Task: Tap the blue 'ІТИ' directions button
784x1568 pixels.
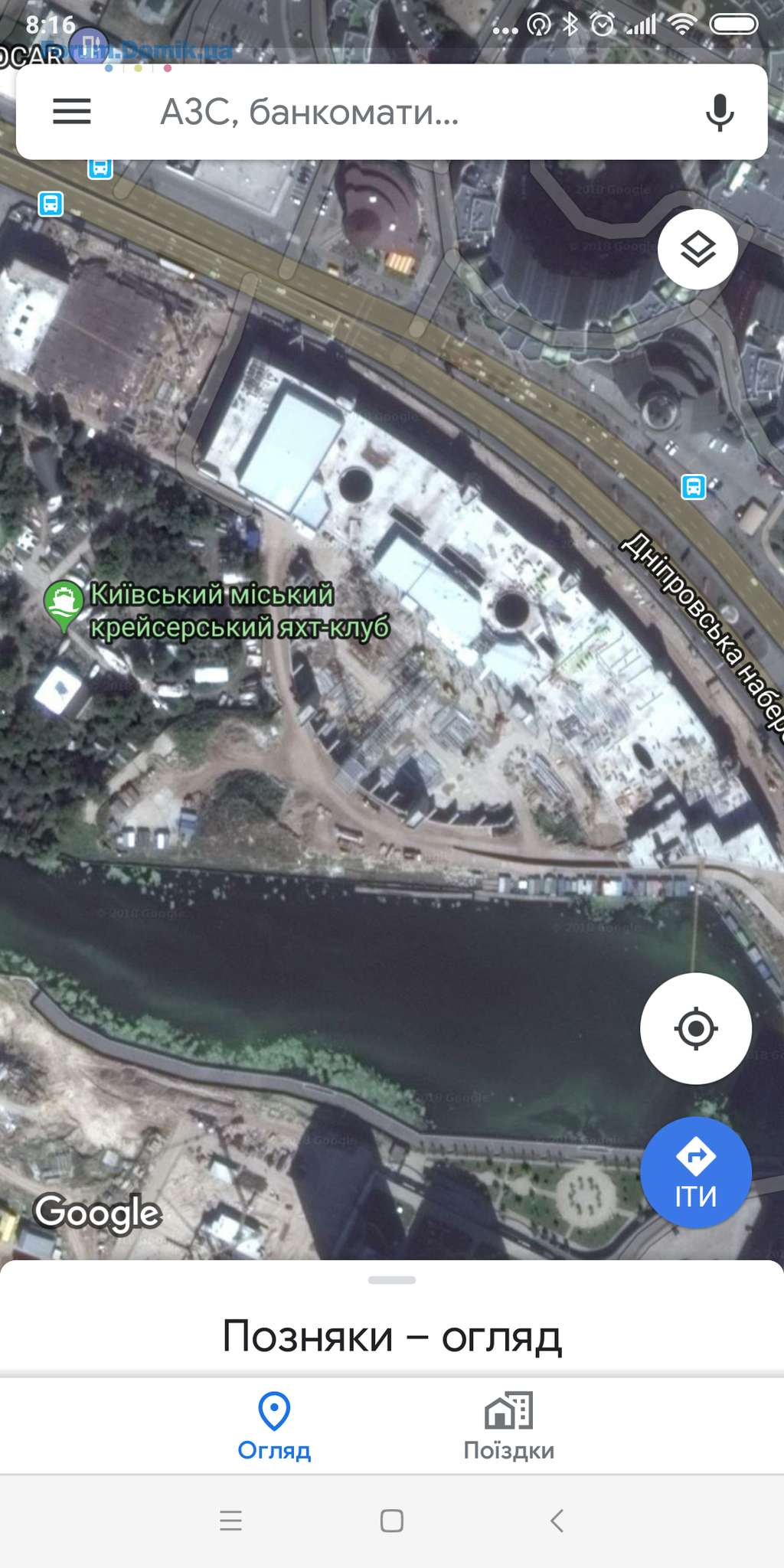Action: tap(696, 1172)
